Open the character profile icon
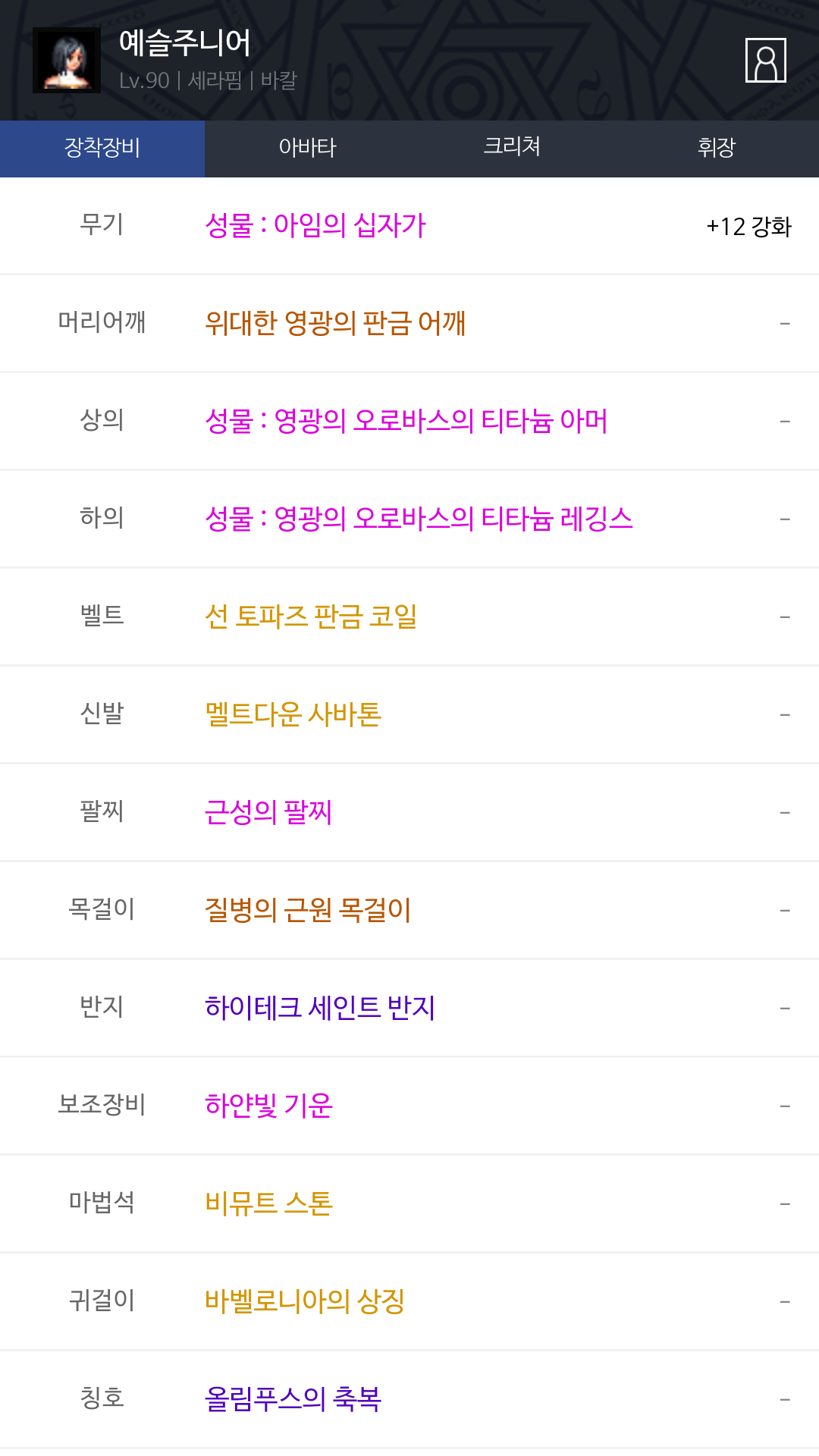The height and width of the screenshot is (1456, 819). pyautogui.click(x=765, y=60)
